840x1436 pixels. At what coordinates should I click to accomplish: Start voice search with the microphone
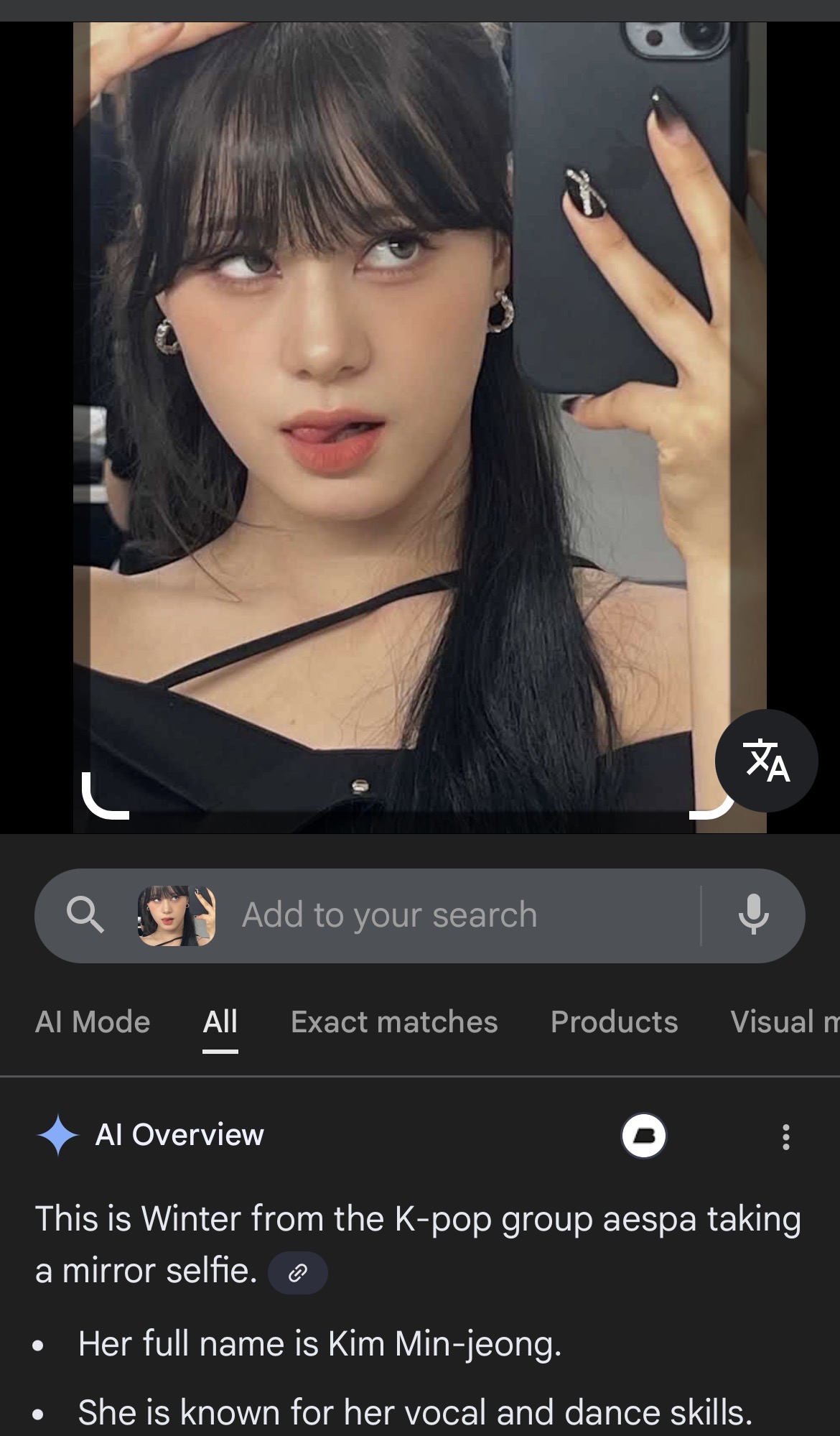point(753,915)
